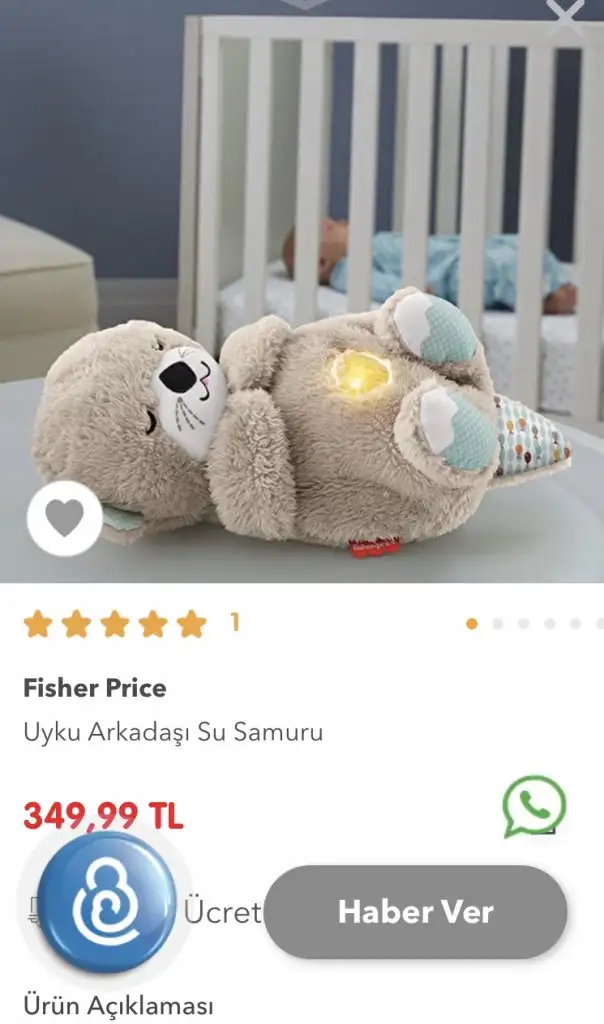The image size is (604, 1024).
Task: Contact seller via WhatsApp icon
Action: pos(534,806)
